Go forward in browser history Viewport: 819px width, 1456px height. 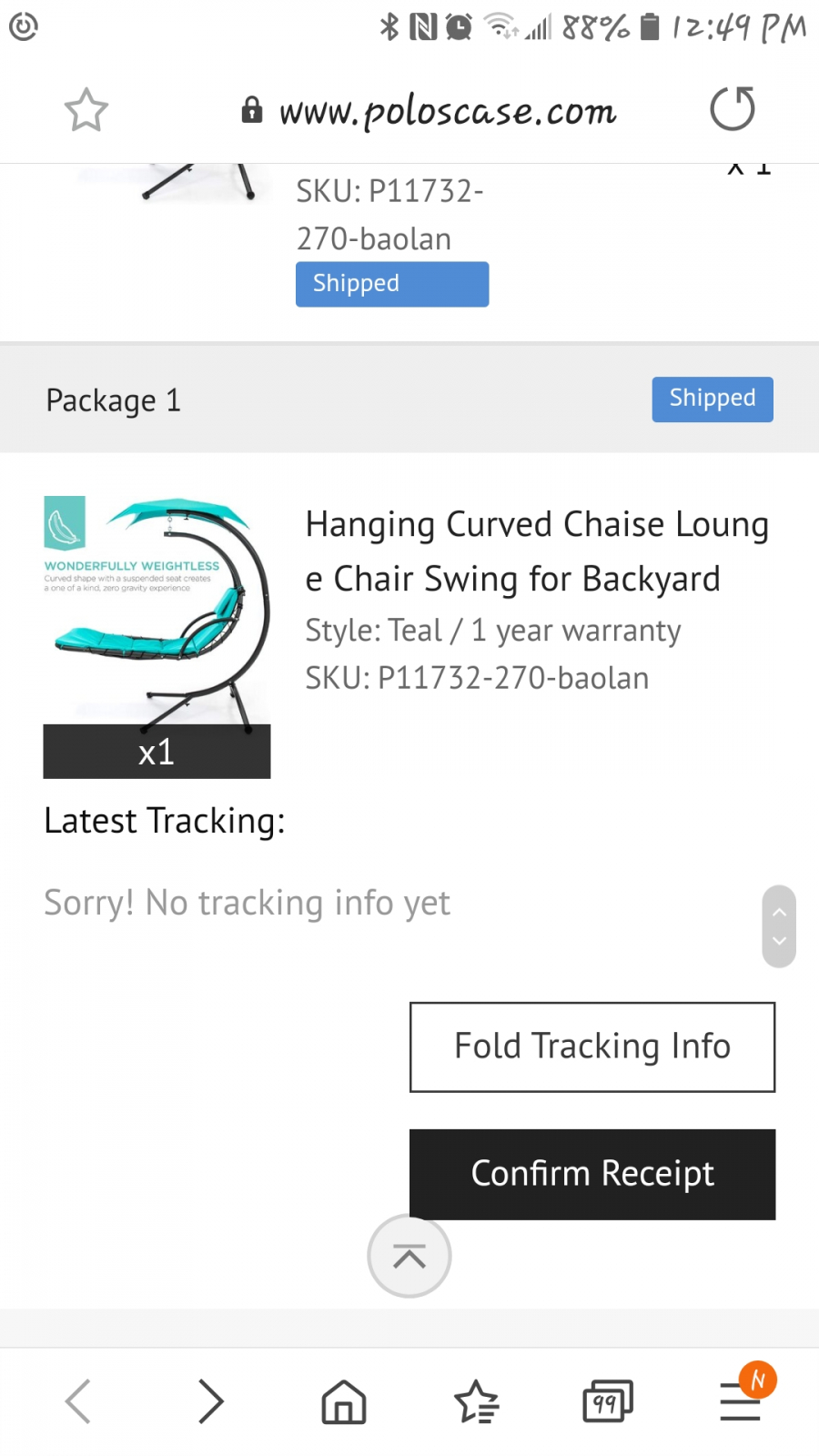pyautogui.click(x=210, y=1400)
